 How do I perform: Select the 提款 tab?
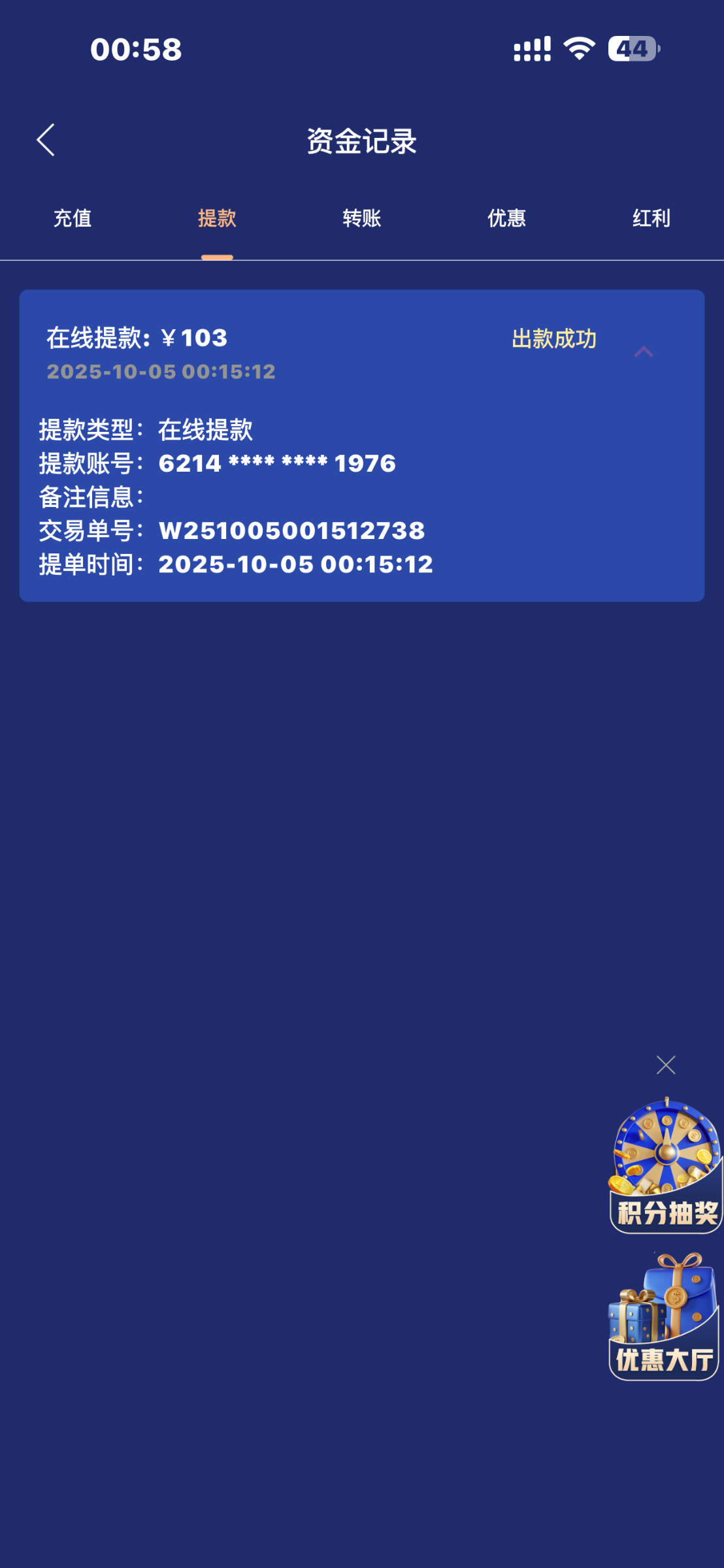click(x=217, y=218)
